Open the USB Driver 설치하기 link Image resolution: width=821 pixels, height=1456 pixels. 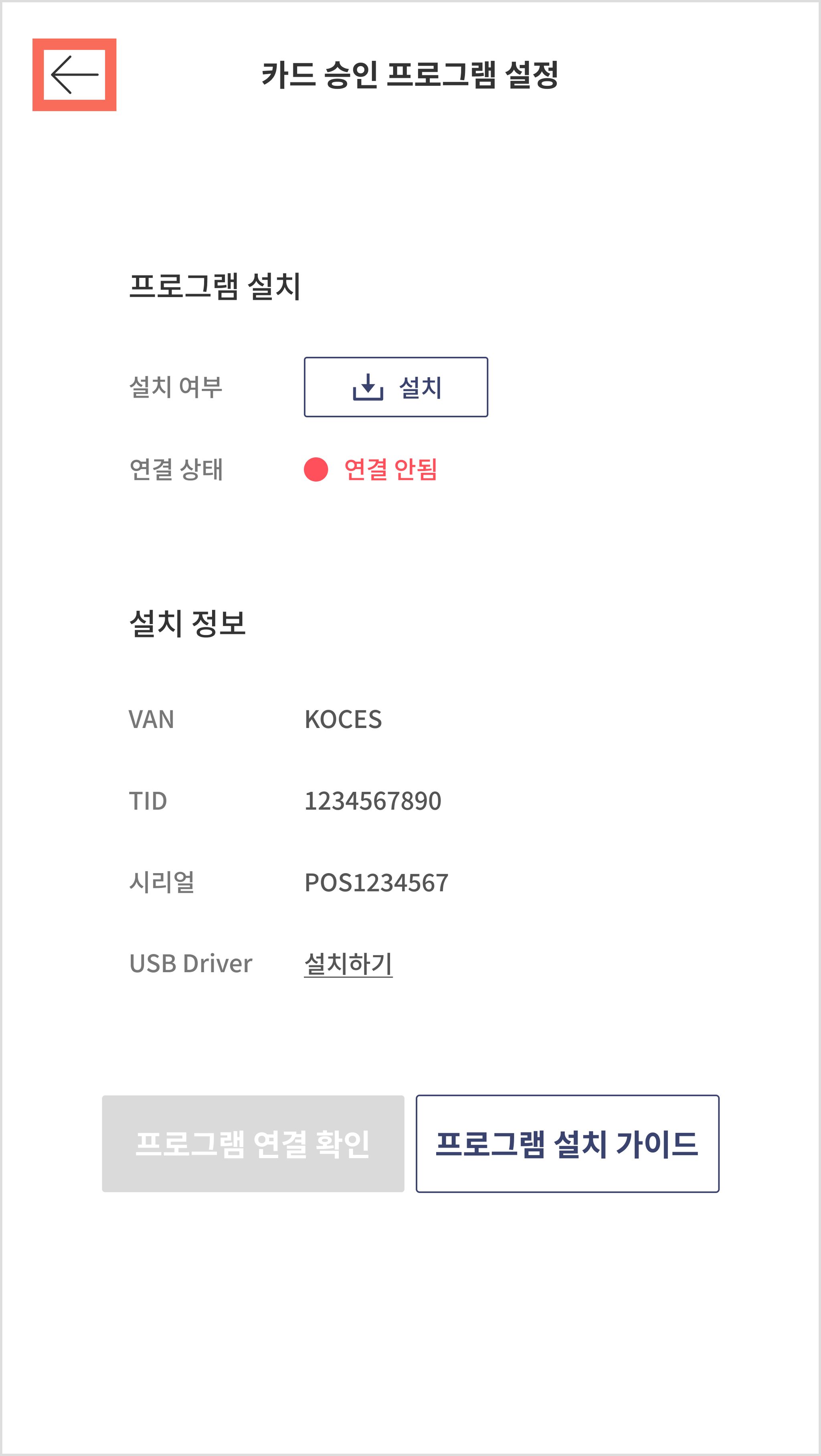(348, 964)
